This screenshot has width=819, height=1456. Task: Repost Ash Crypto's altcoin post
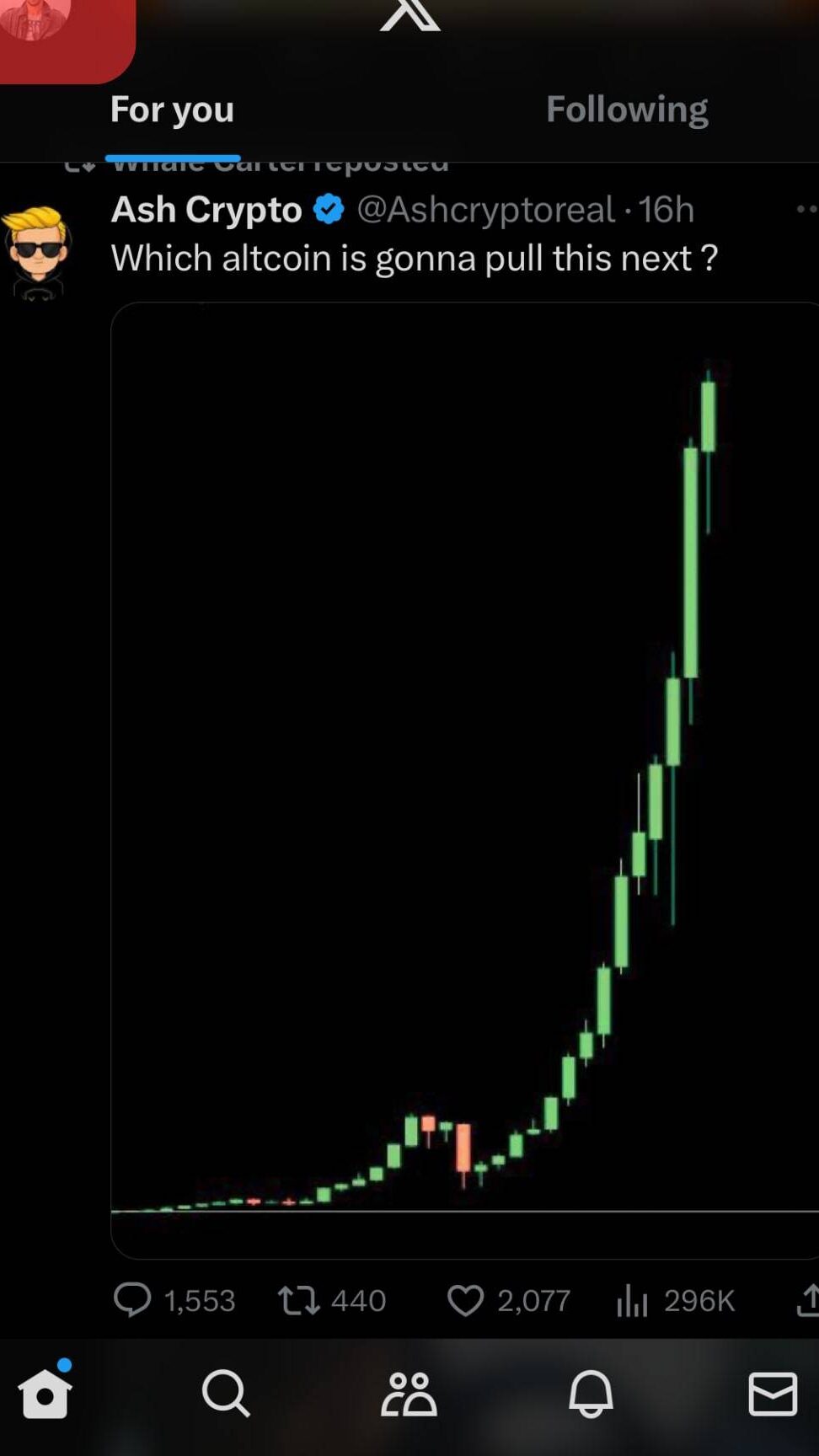tap(299, 1299)
